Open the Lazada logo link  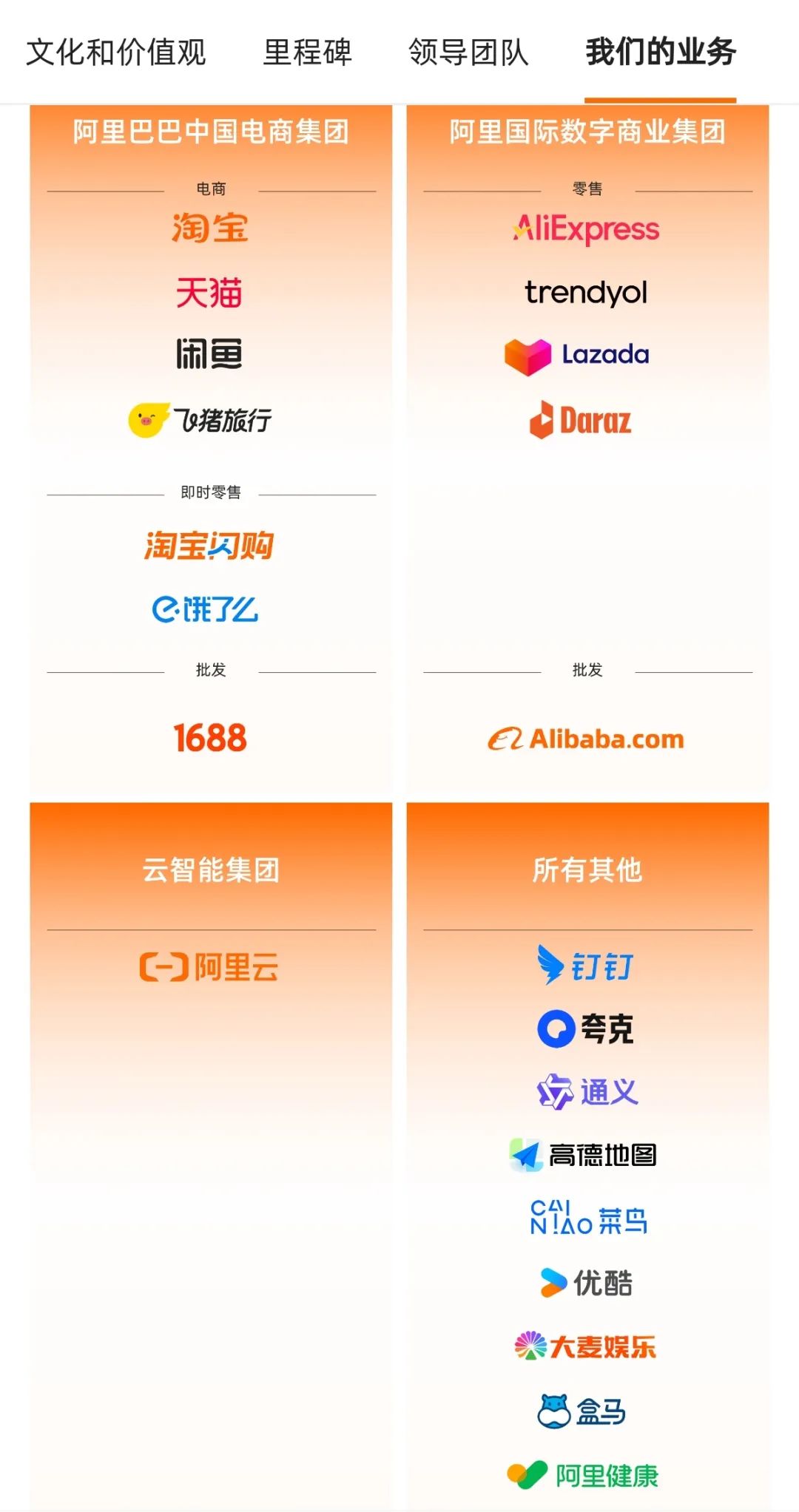[x=578, y=356]
